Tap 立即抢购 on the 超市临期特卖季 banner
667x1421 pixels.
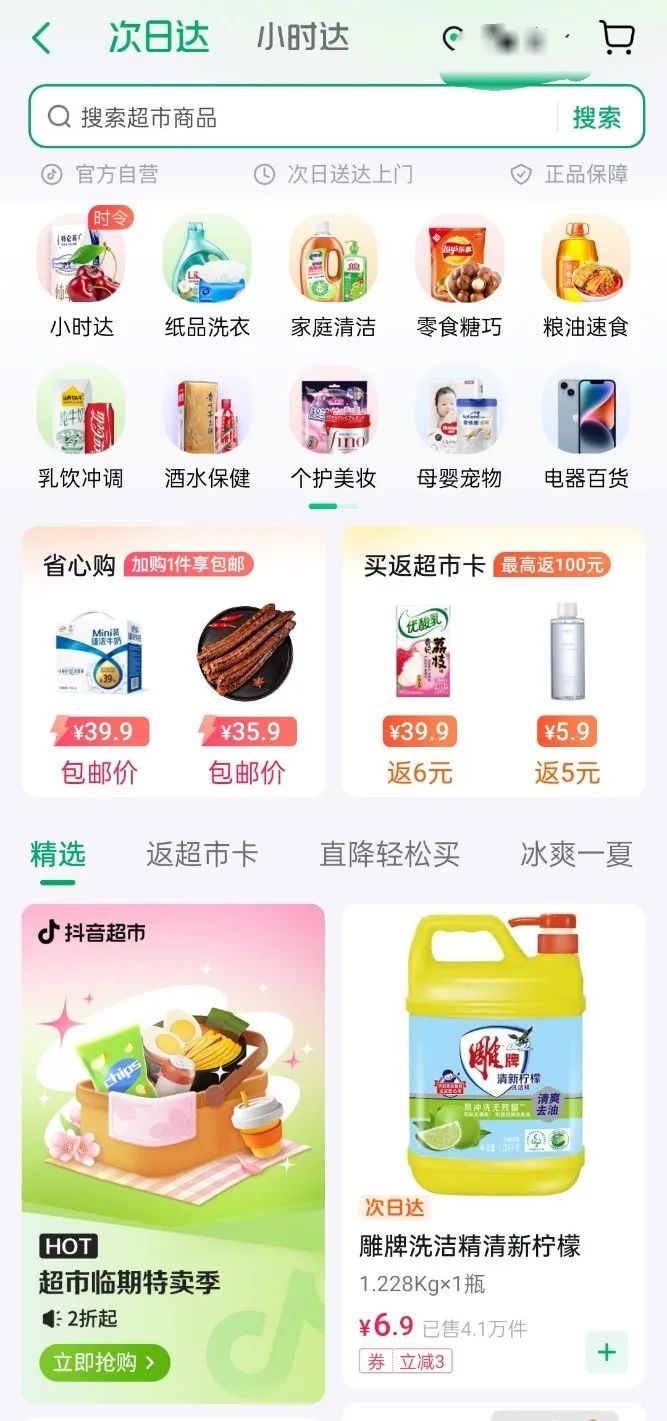click(104, 1362)
